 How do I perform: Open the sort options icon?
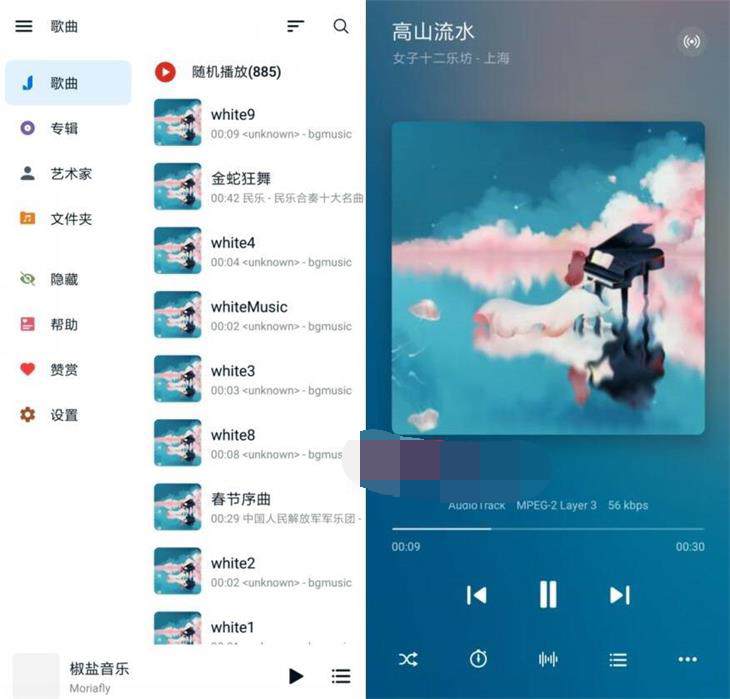(295, 27)
